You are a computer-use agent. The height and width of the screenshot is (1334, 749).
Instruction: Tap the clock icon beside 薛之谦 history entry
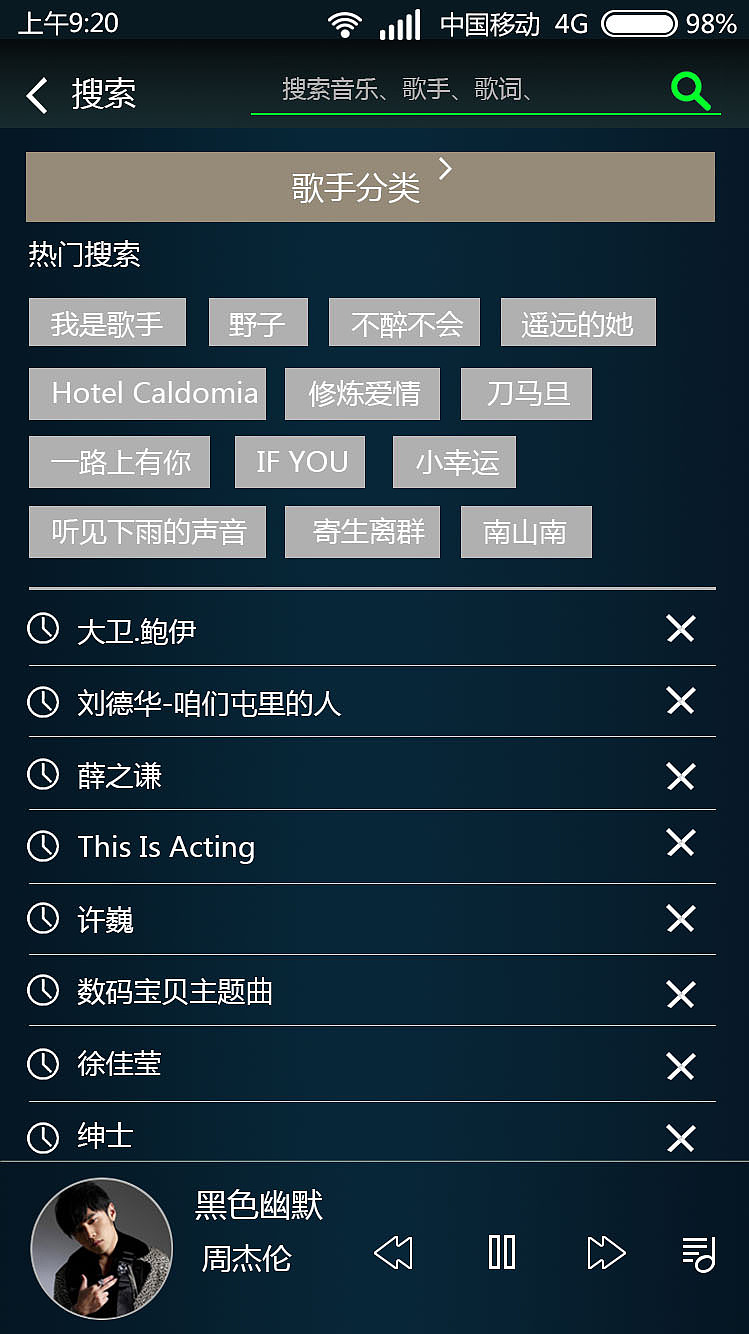click(43, 776)
